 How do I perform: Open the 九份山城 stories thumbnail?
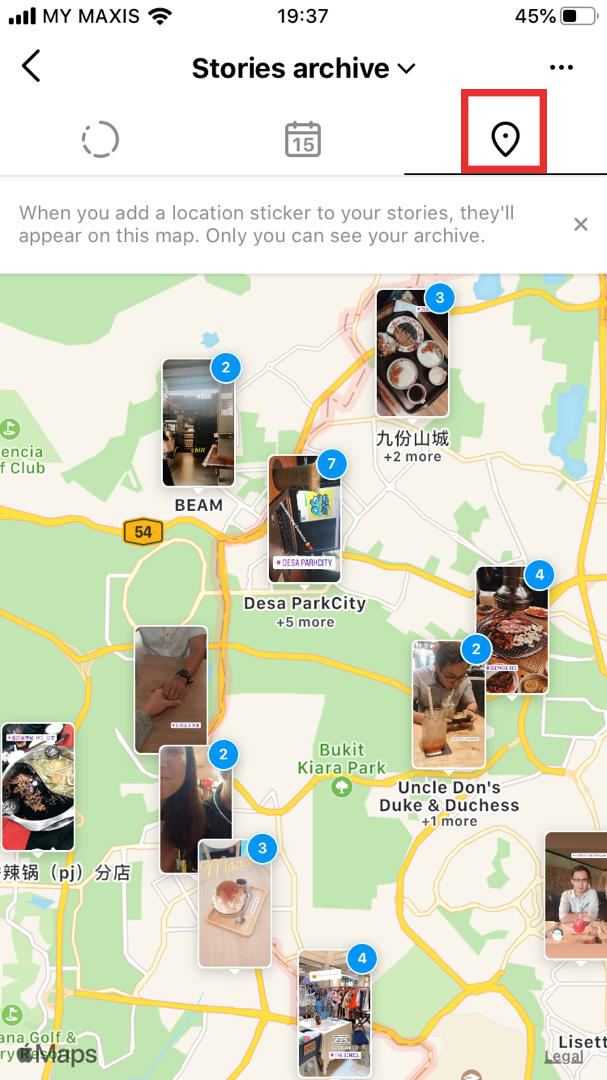pyautogui.click(x=412, y=353)
